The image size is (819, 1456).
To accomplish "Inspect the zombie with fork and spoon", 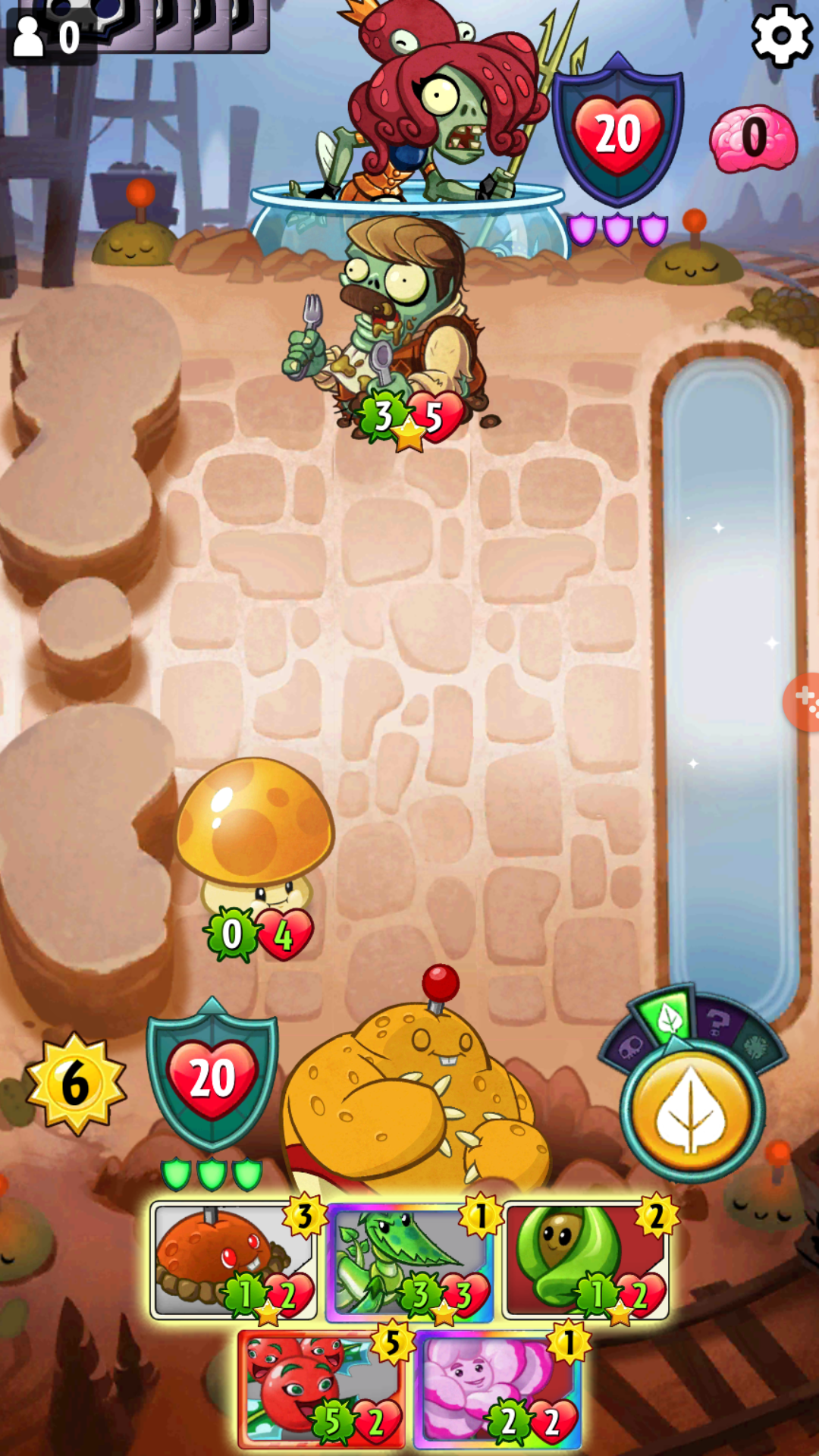I will click(x=394, y=326).
